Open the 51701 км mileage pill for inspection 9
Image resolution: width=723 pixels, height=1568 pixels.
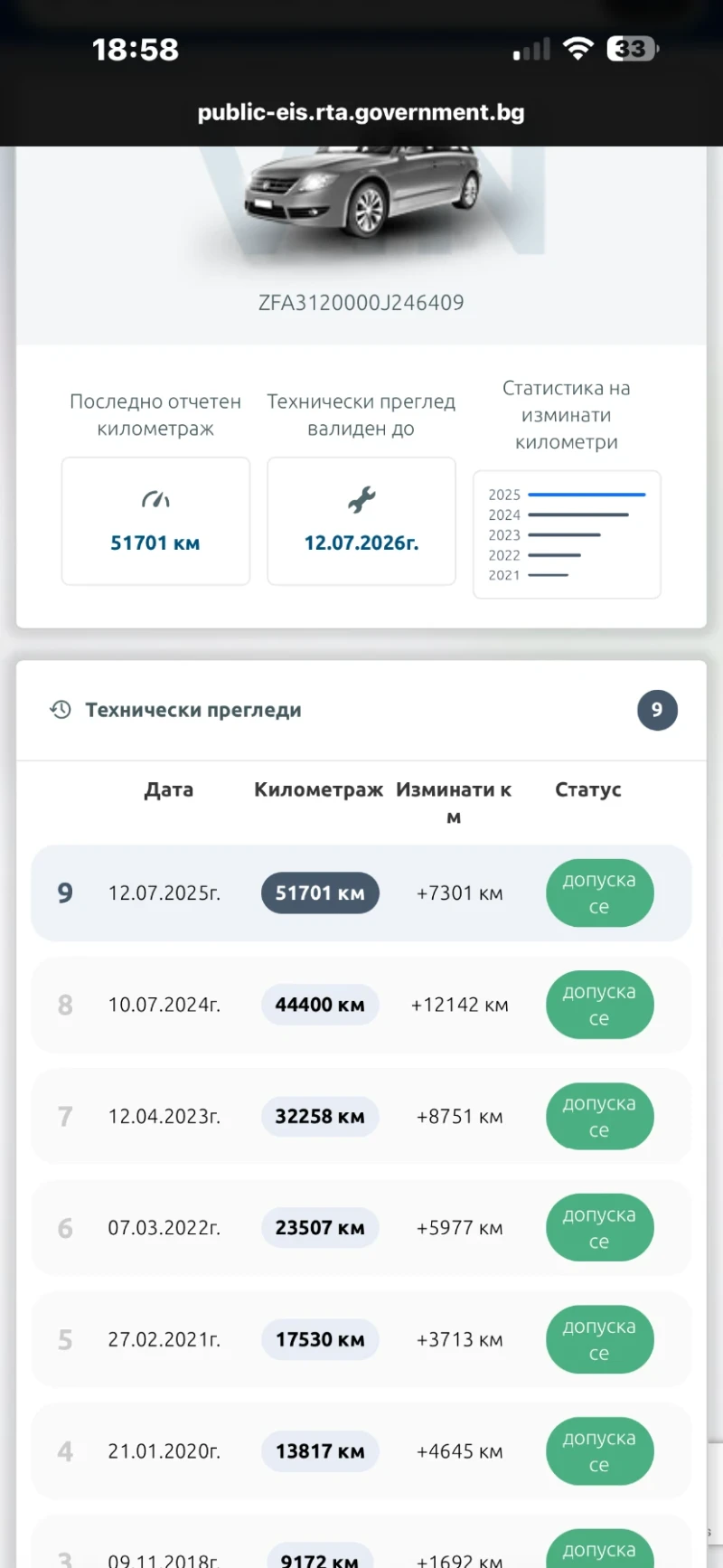pos(320,893)
